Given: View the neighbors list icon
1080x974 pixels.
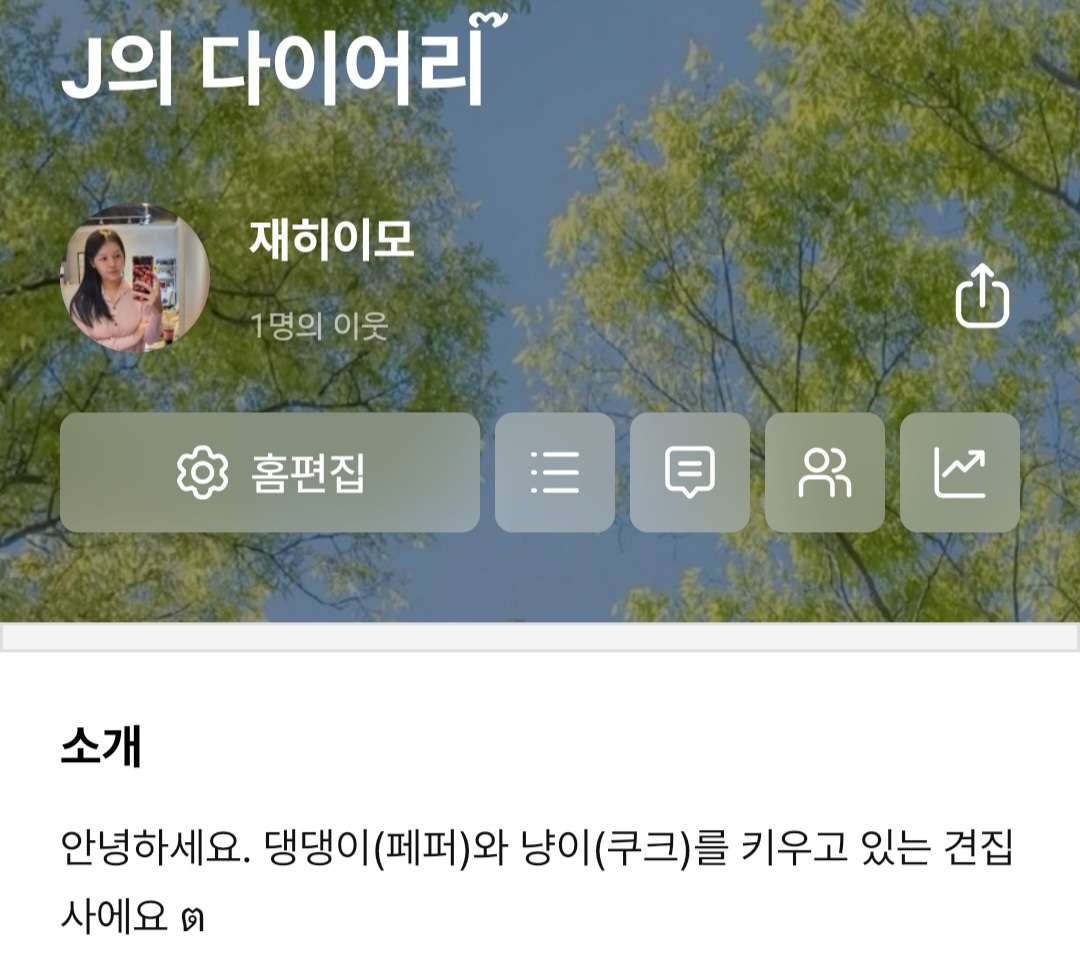Looking at the screenshot, I should (825, 473).
